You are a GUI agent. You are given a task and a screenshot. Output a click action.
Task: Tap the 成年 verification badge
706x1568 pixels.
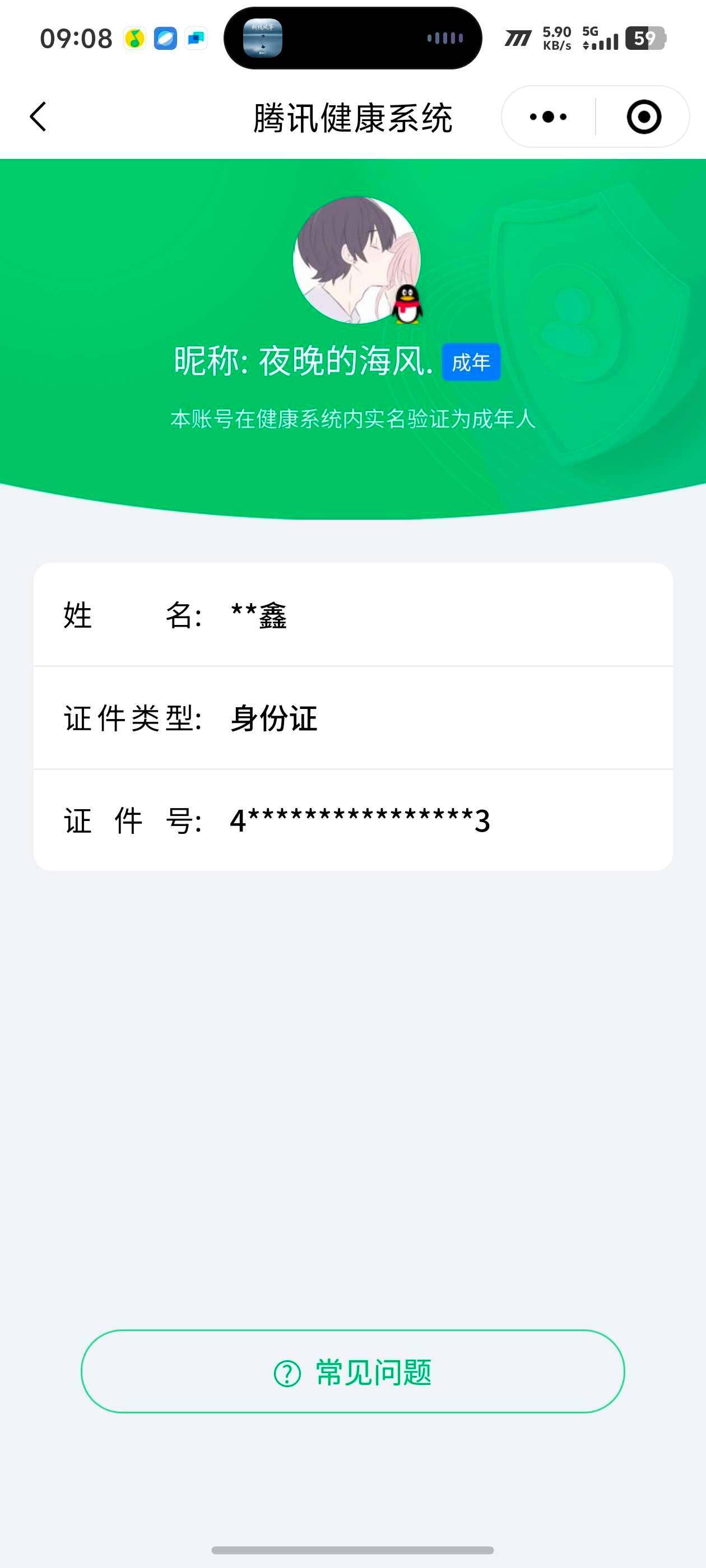(470, 363)
